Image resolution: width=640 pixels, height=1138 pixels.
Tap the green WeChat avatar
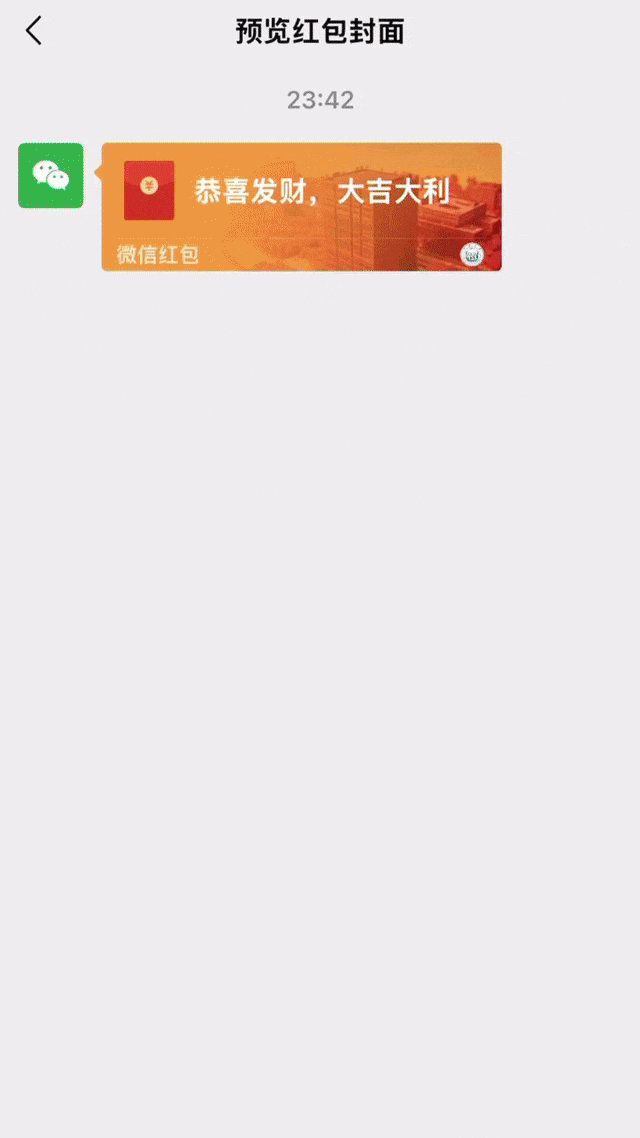click(51, 176)
